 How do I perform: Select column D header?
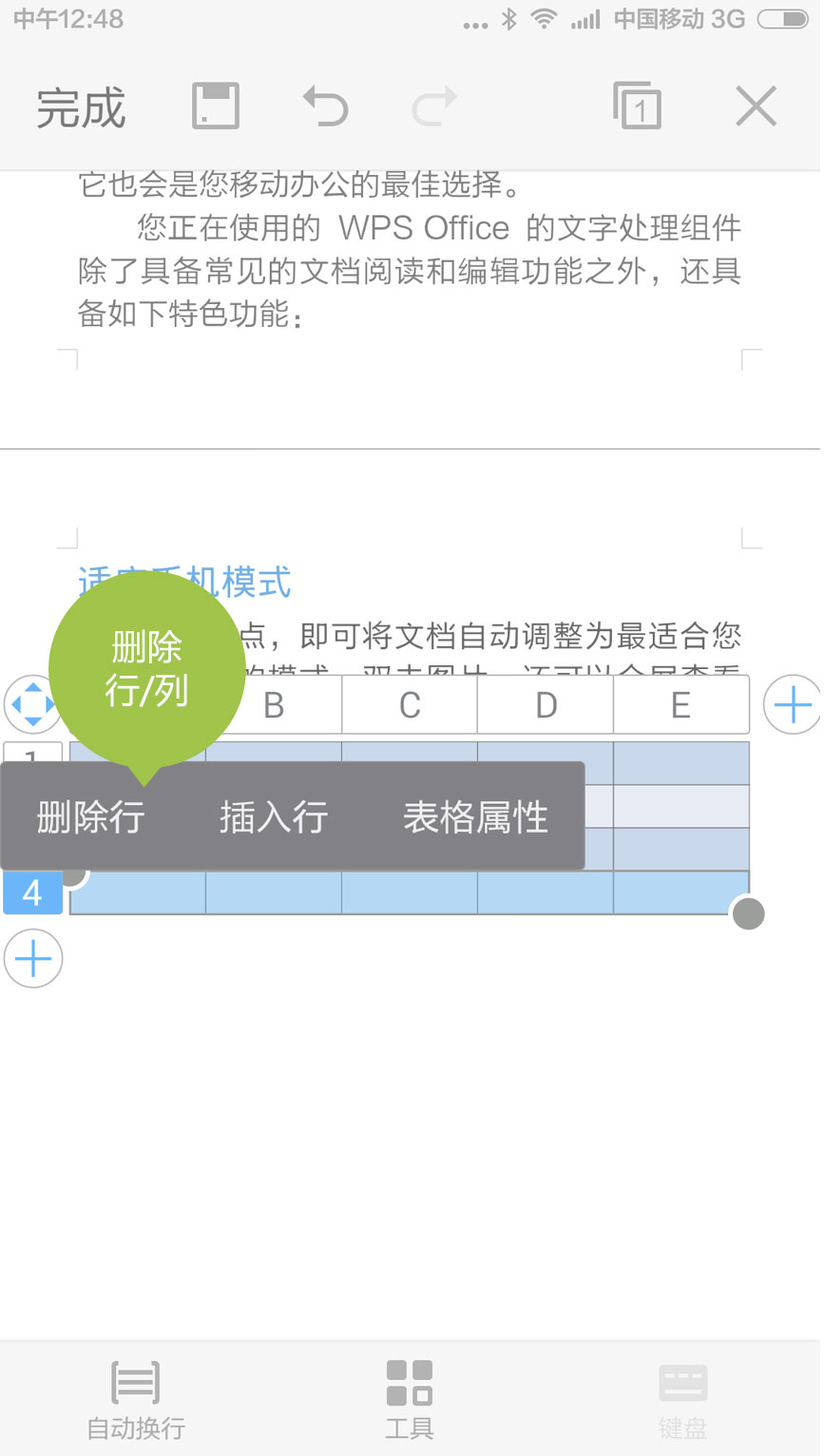546,705
